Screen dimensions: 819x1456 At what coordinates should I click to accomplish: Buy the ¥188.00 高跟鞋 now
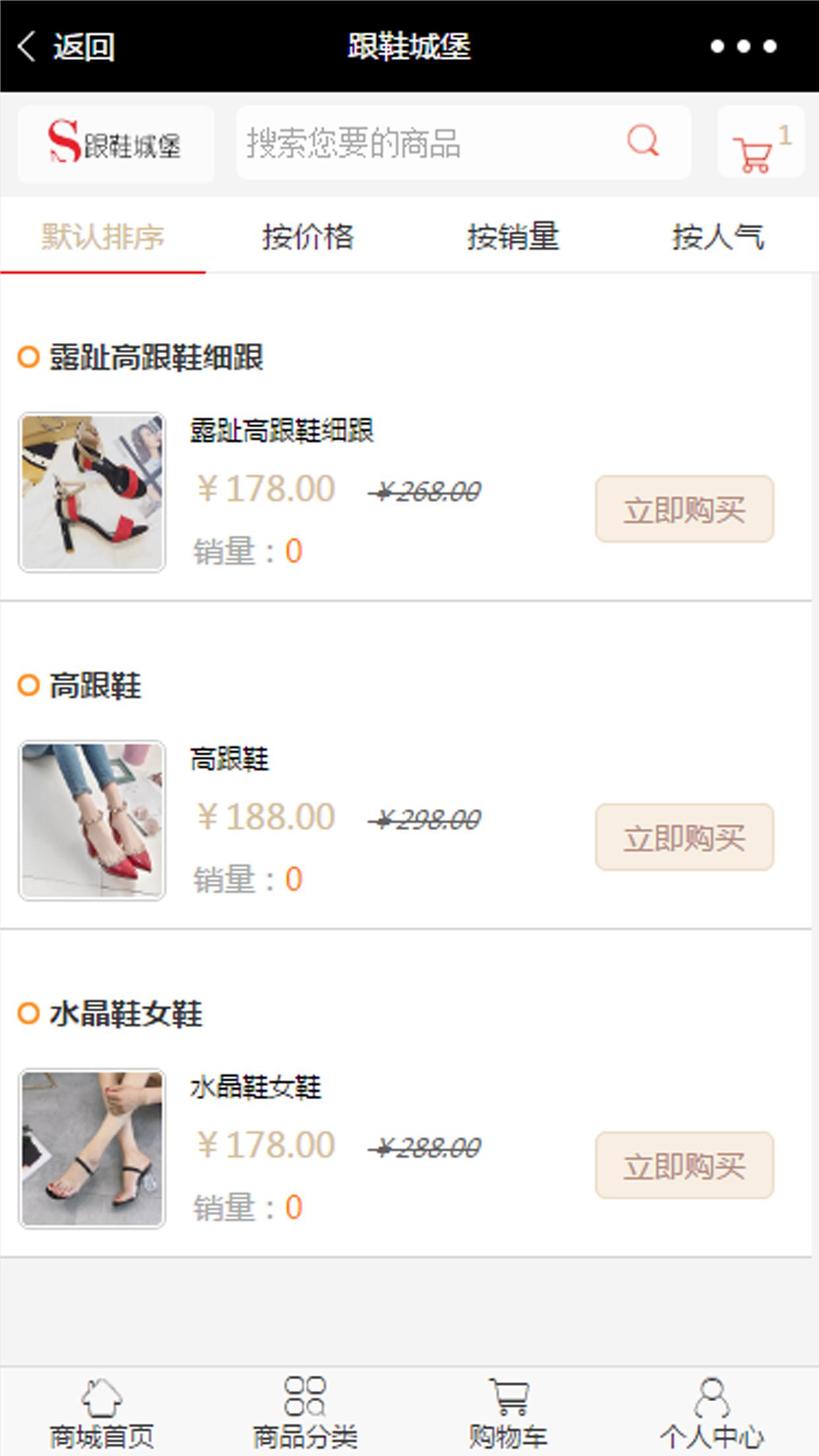point(684,837)
